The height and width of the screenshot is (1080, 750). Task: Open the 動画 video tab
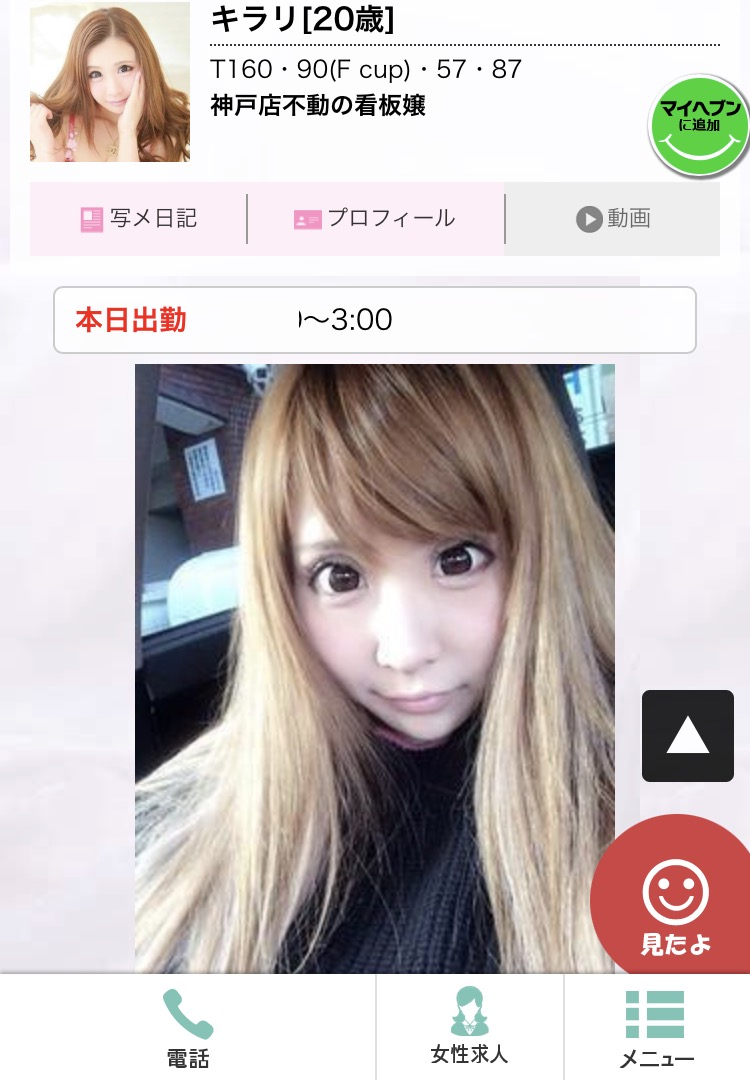612,219
